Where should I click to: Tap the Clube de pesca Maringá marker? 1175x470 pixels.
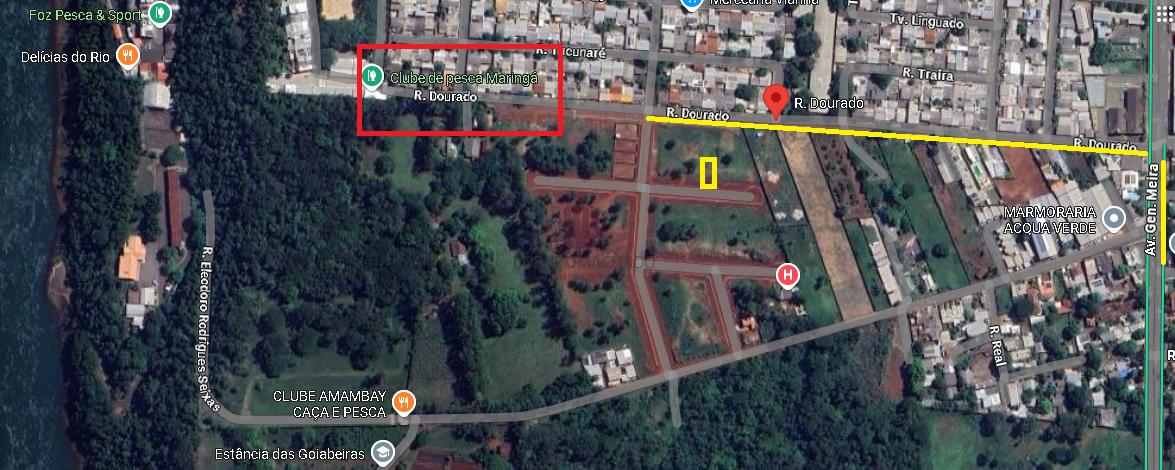pos(372,76)
